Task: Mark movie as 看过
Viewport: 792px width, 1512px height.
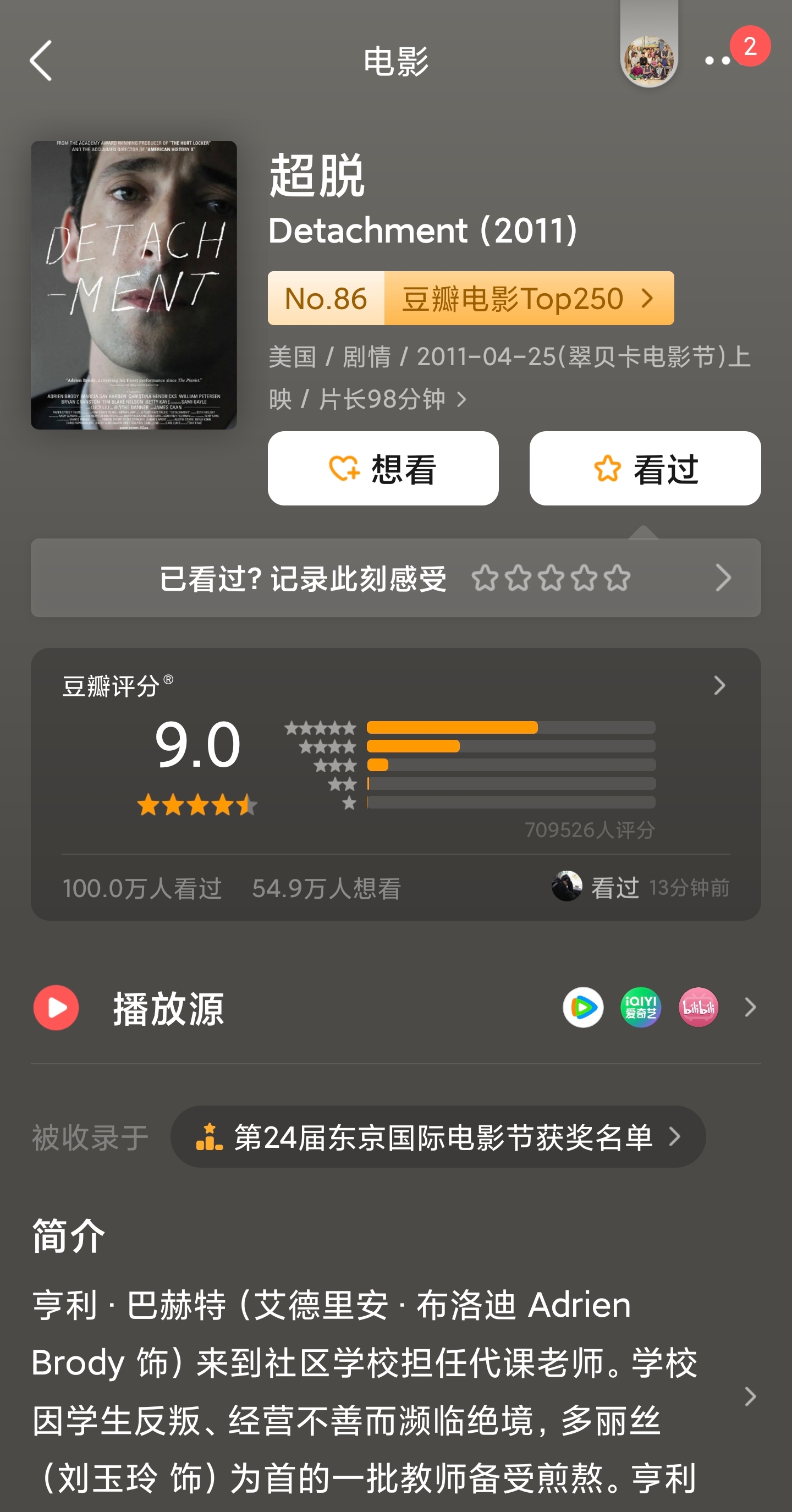Action: coord(645,469)
